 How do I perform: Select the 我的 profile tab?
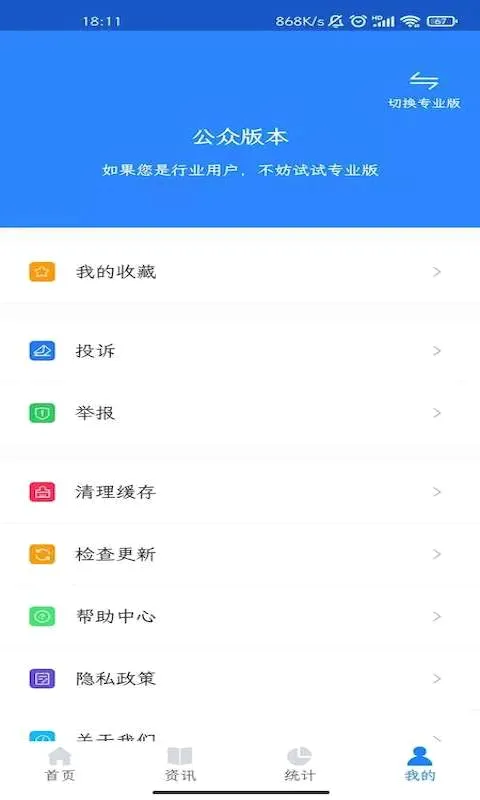(420, 764)
